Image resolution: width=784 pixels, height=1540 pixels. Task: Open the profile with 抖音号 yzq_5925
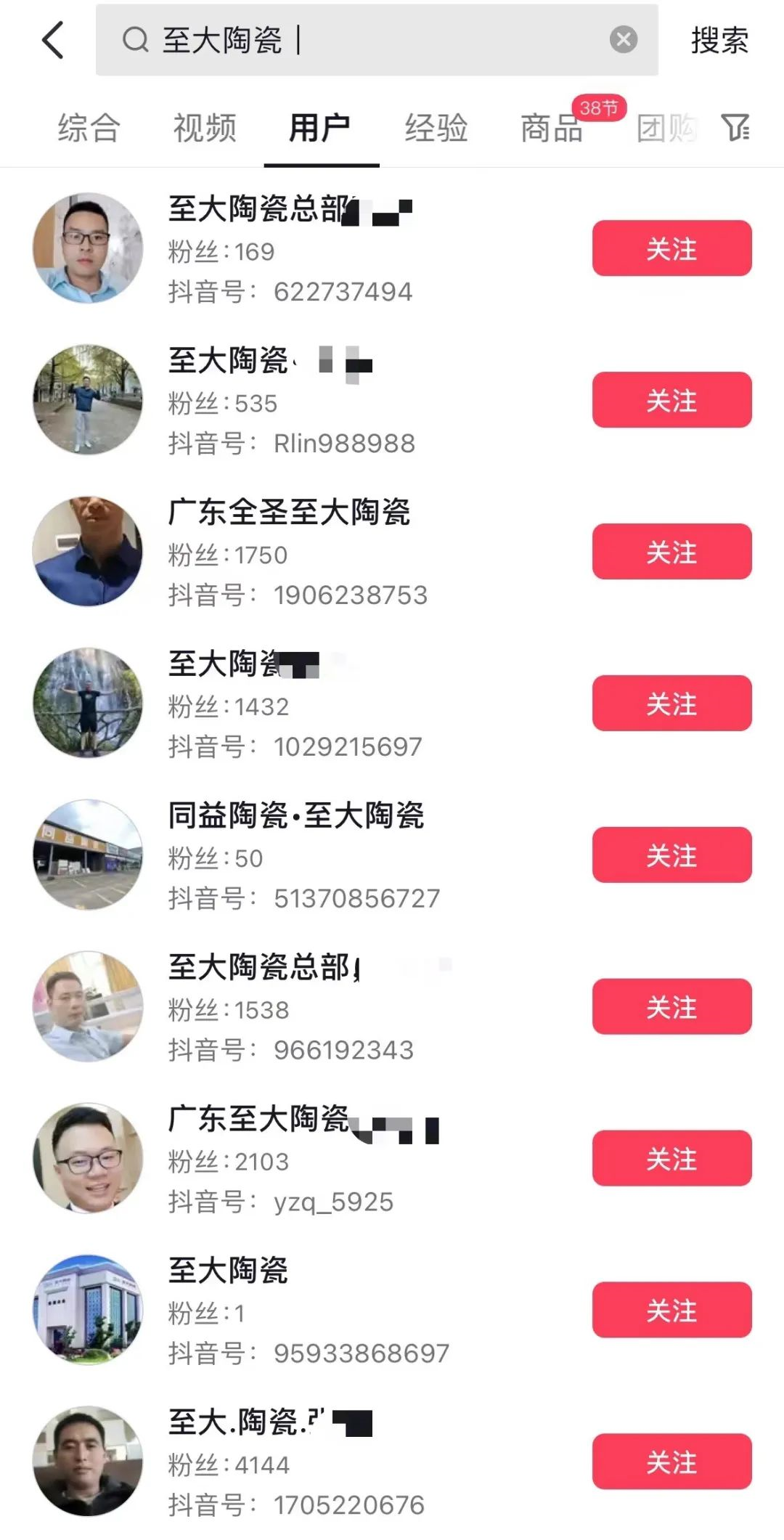290,1159
